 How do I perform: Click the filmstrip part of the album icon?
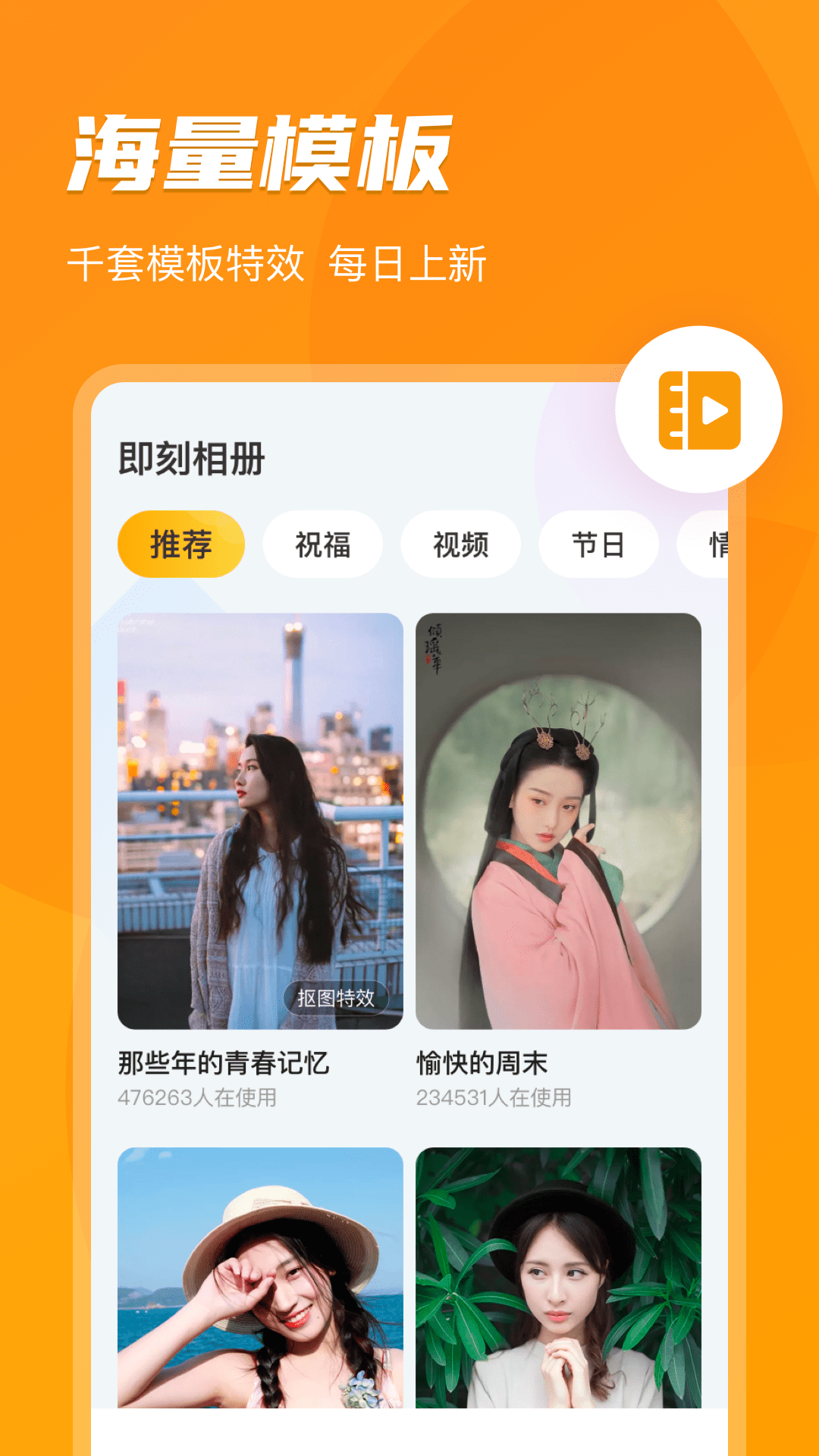tap(672, 409)
